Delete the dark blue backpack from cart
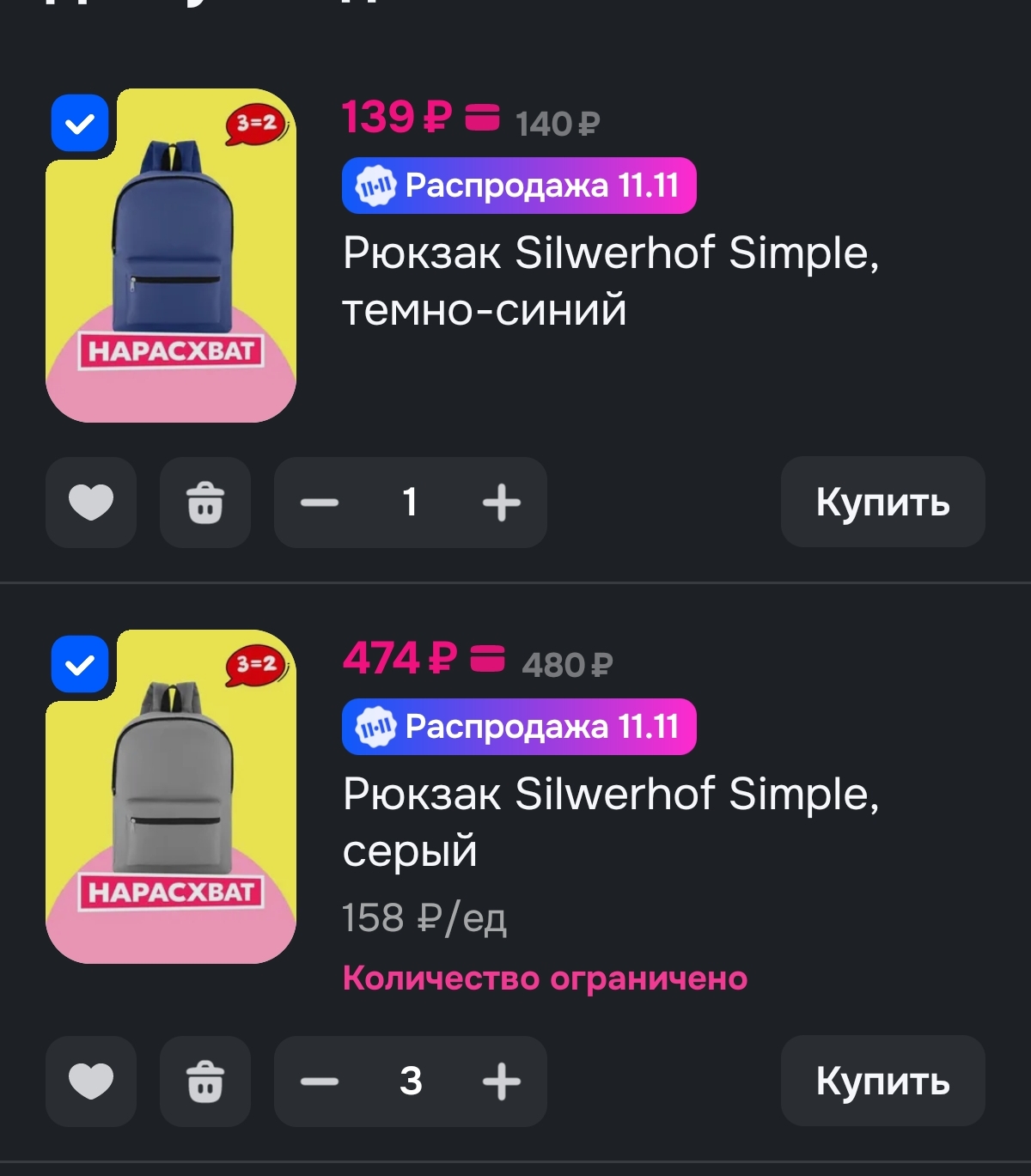The width and height of the screenshot is (1031, 1176). click(x=205, y=503)
